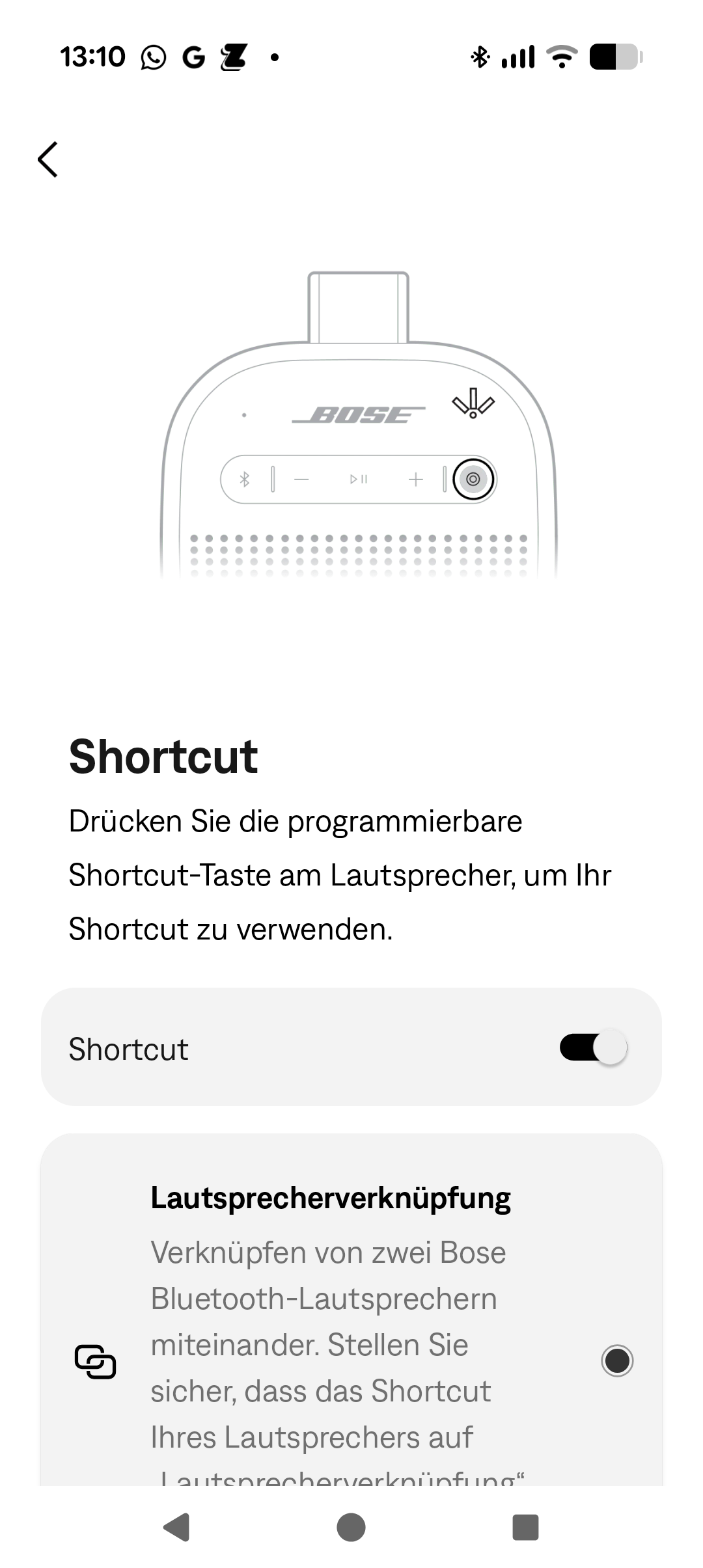Image resolution: width=703 pixels, height=1568 pixels.
Task: Go back using the top arrow
Action: [x=48, y=159]
